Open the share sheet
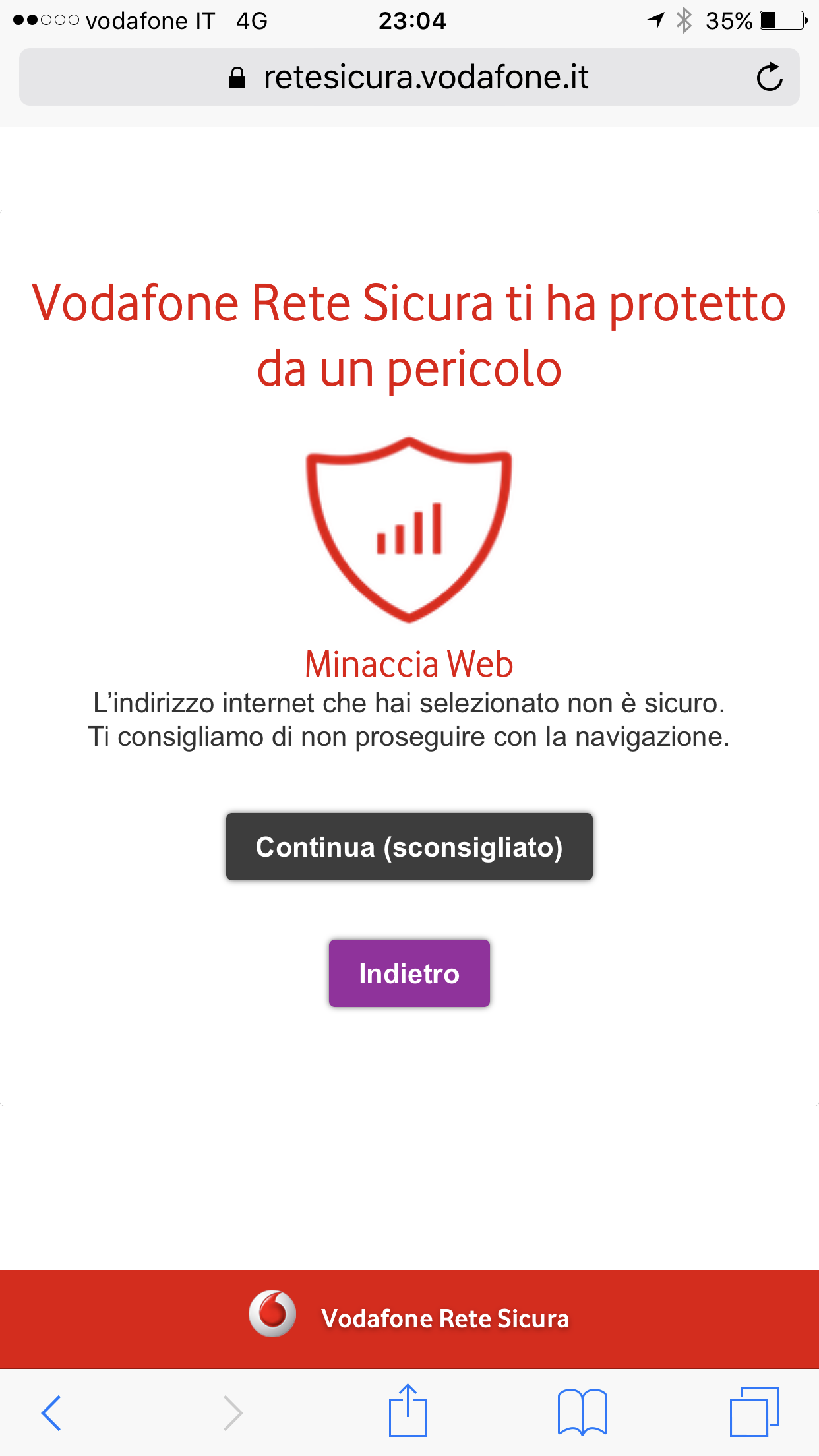The width and height of the screenshot is (819, 1456). [x=408, y=1410]
